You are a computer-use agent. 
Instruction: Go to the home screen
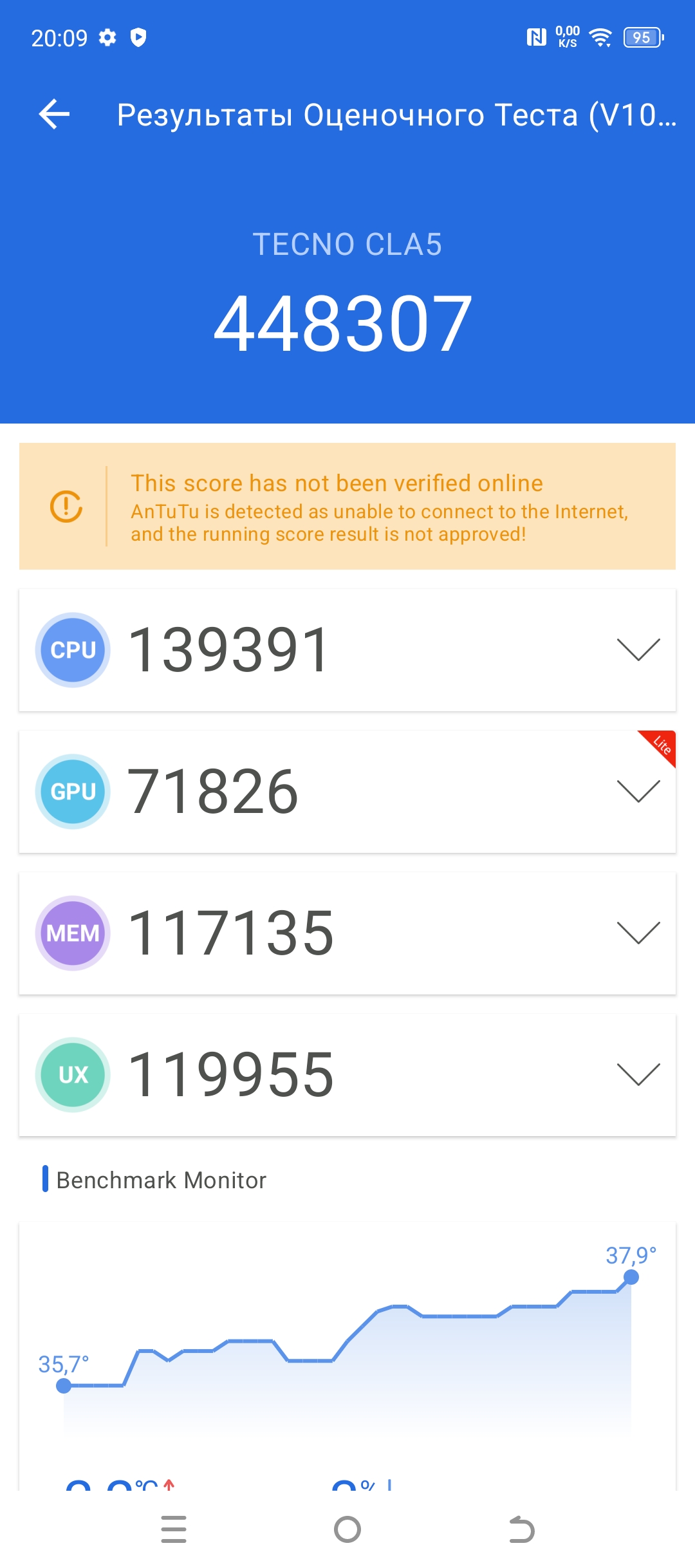[347, 1529]
